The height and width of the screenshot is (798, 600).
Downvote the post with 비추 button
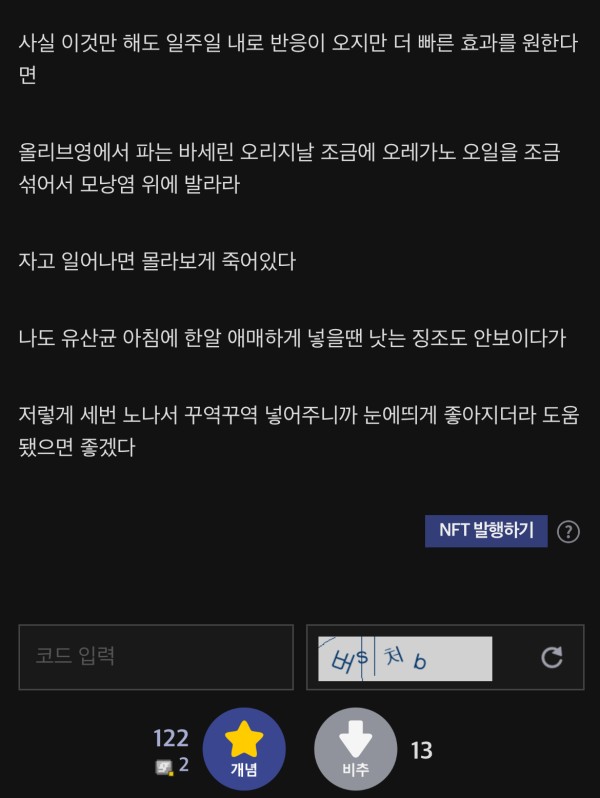[356, 749]
